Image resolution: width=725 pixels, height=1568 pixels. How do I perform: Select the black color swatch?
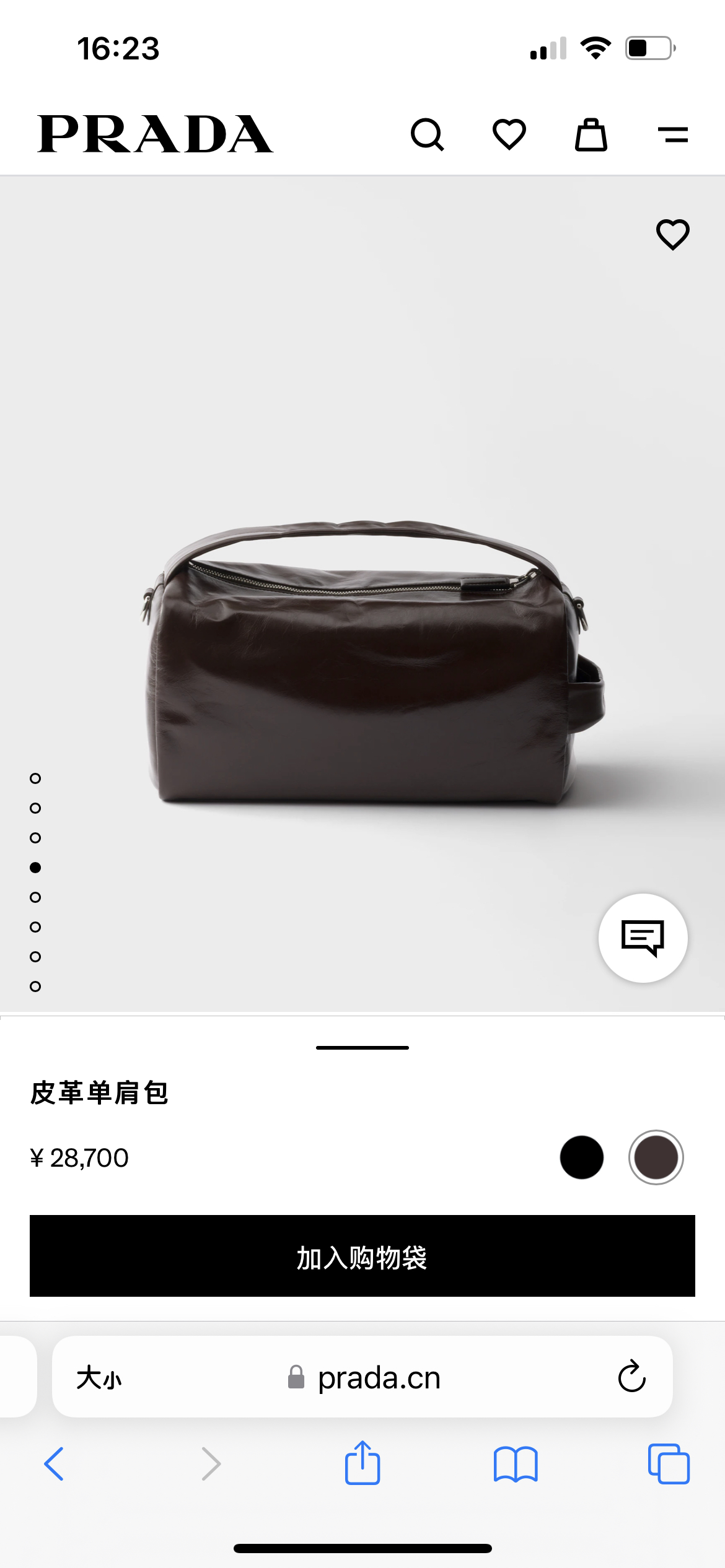click(x=581, y=1157)
